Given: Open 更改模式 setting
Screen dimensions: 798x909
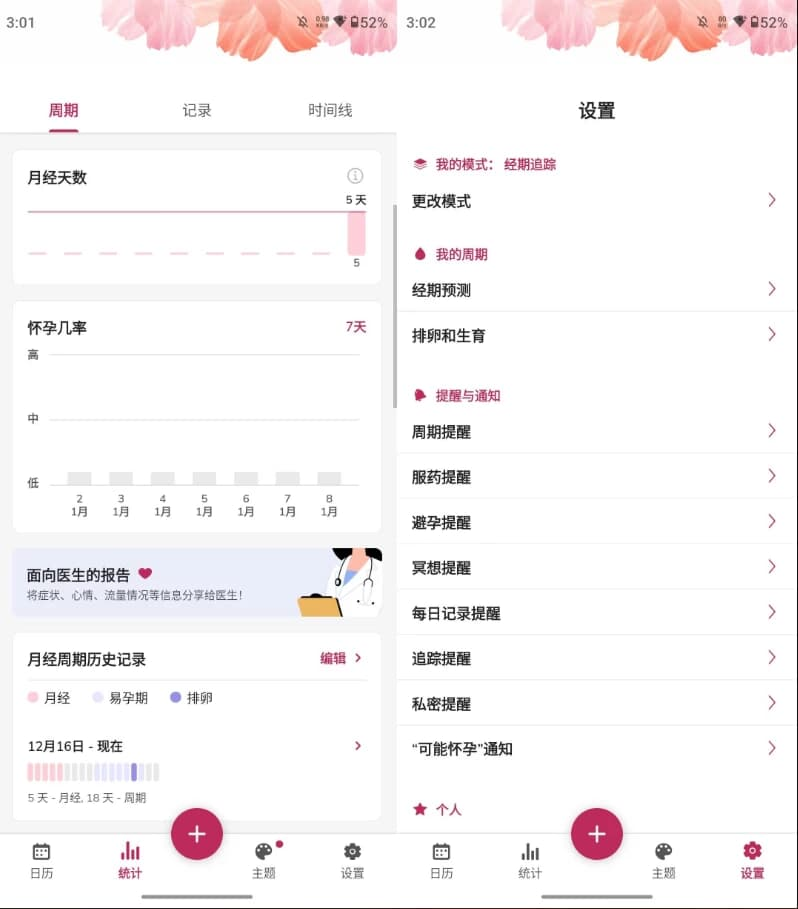Looking at the screenshot, I should [x=596, y=201].
